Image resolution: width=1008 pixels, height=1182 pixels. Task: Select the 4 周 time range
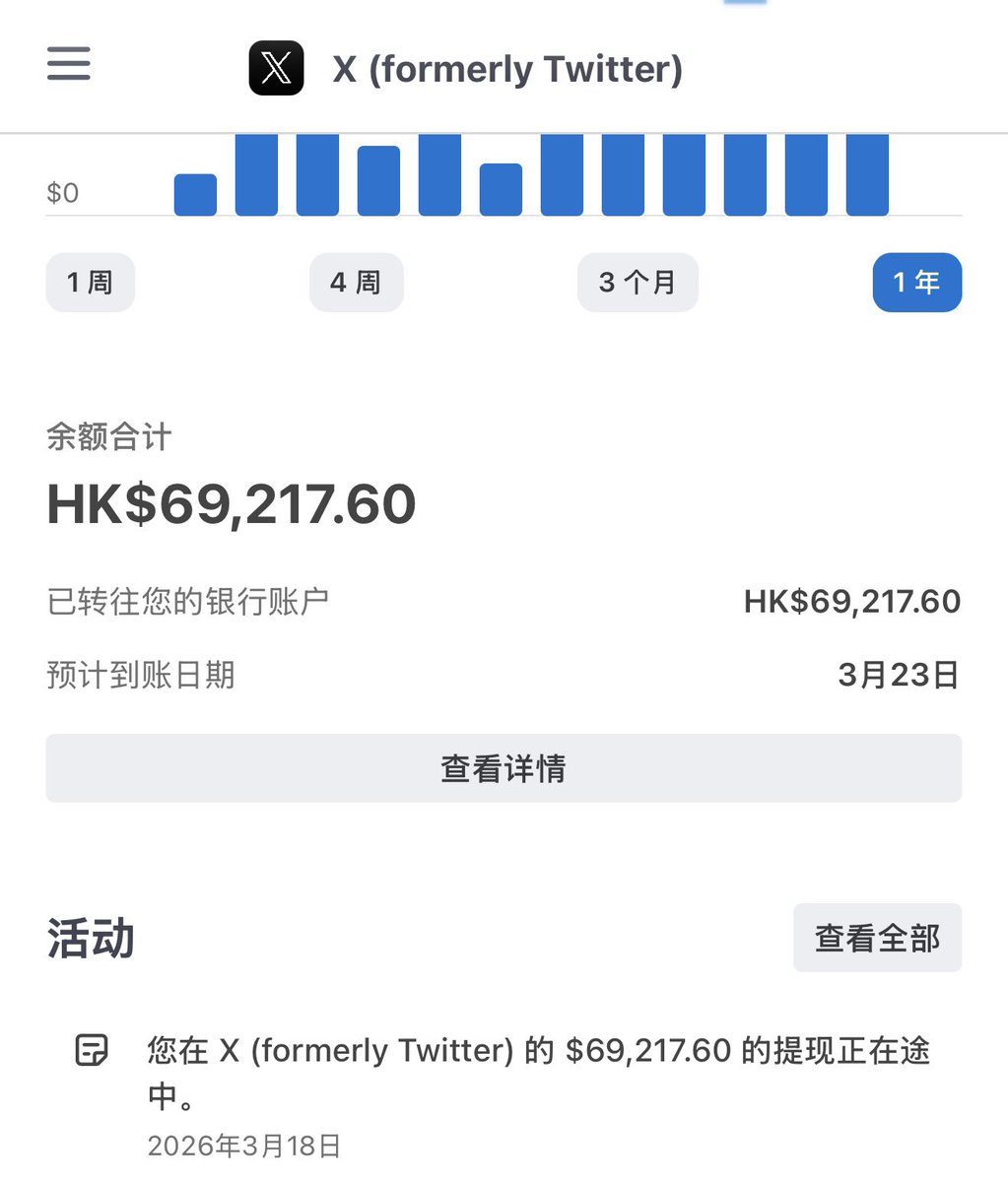(356, 283)
